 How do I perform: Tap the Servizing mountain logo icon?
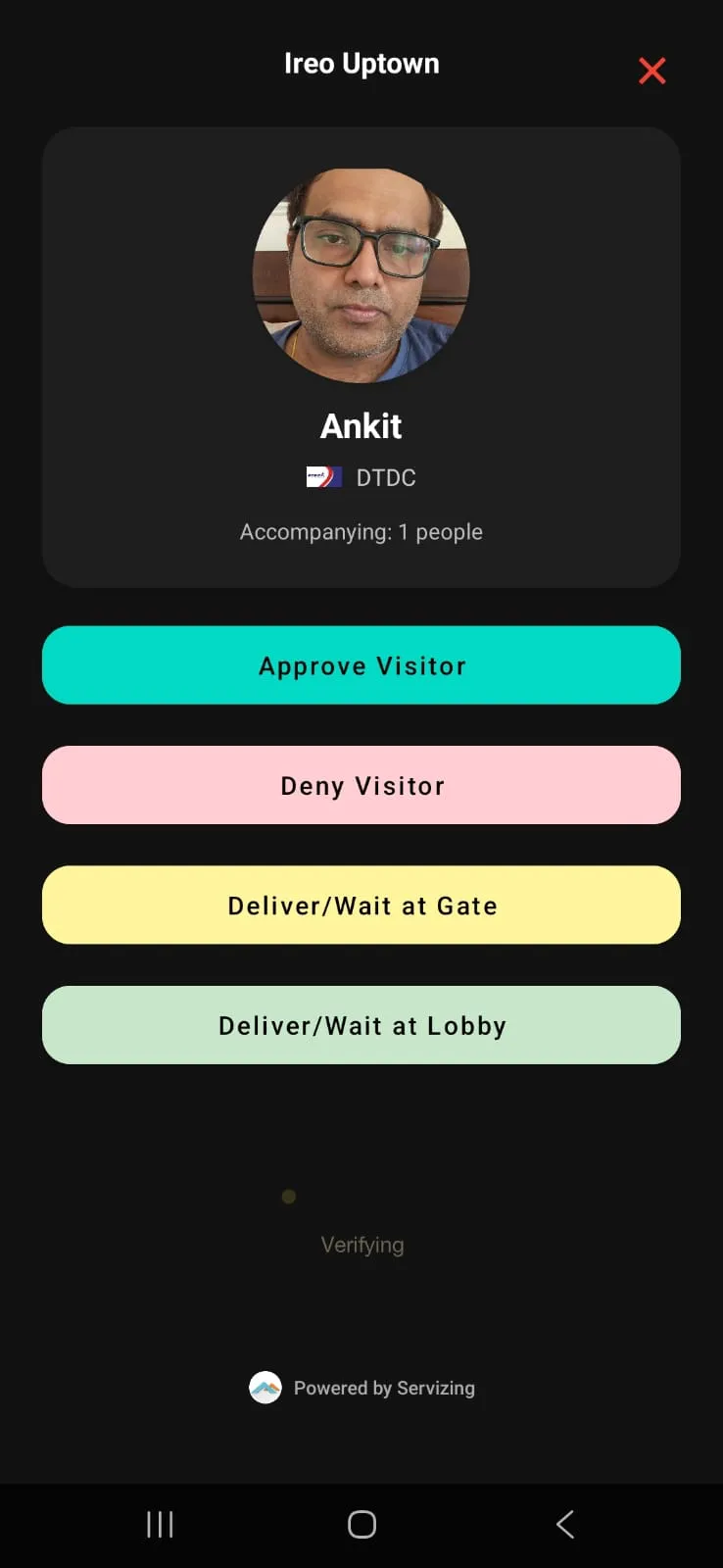click(x=265, y=1388)
